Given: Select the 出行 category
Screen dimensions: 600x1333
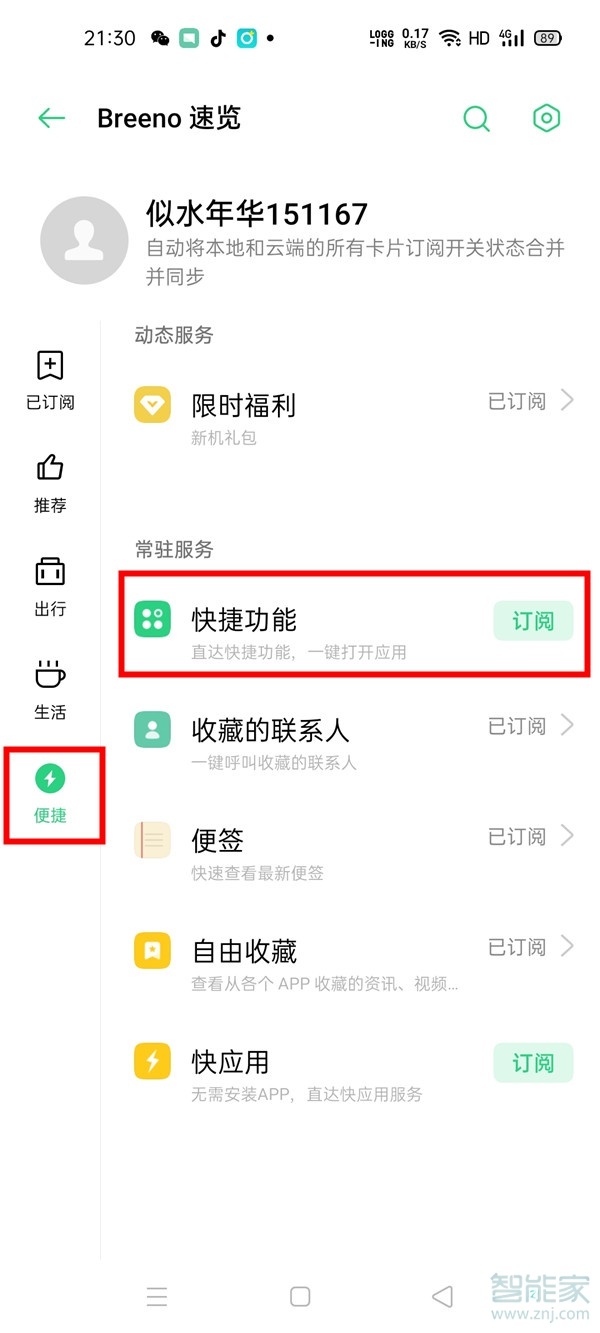Looking at the screenshot, I should point(50,586).
